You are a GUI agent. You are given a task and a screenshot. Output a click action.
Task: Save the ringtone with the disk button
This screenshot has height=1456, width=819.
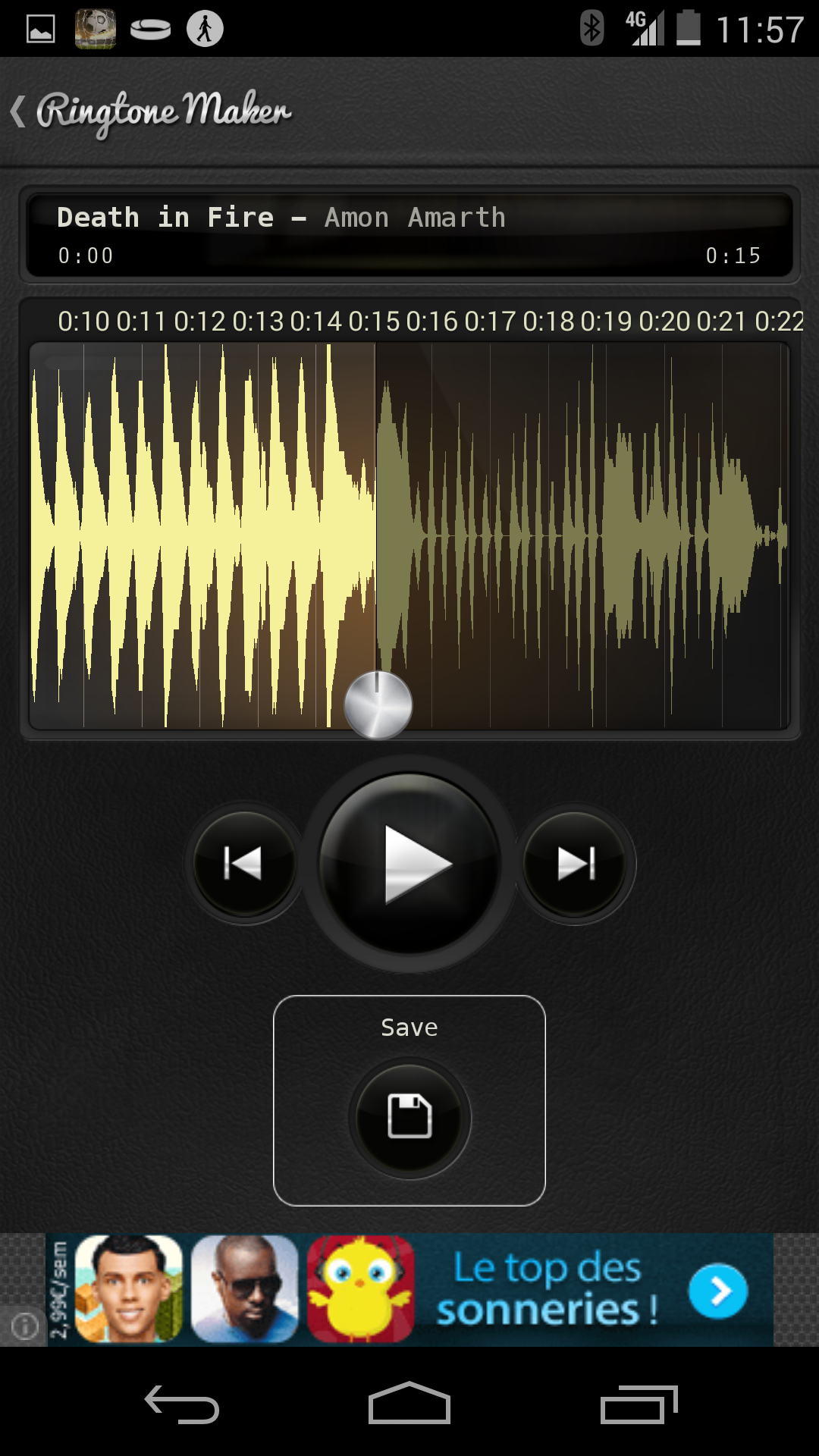pyautogui.click(x=409, y=1118)
